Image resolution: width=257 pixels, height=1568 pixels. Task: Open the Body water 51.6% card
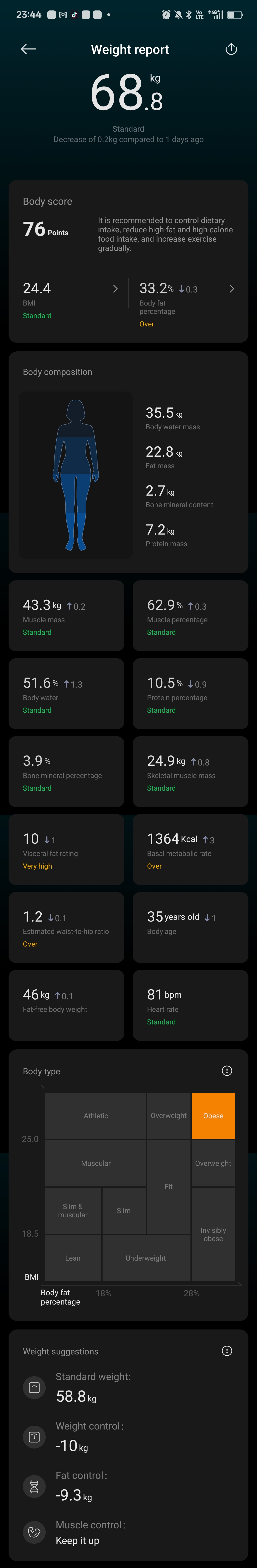coord(66,693)
